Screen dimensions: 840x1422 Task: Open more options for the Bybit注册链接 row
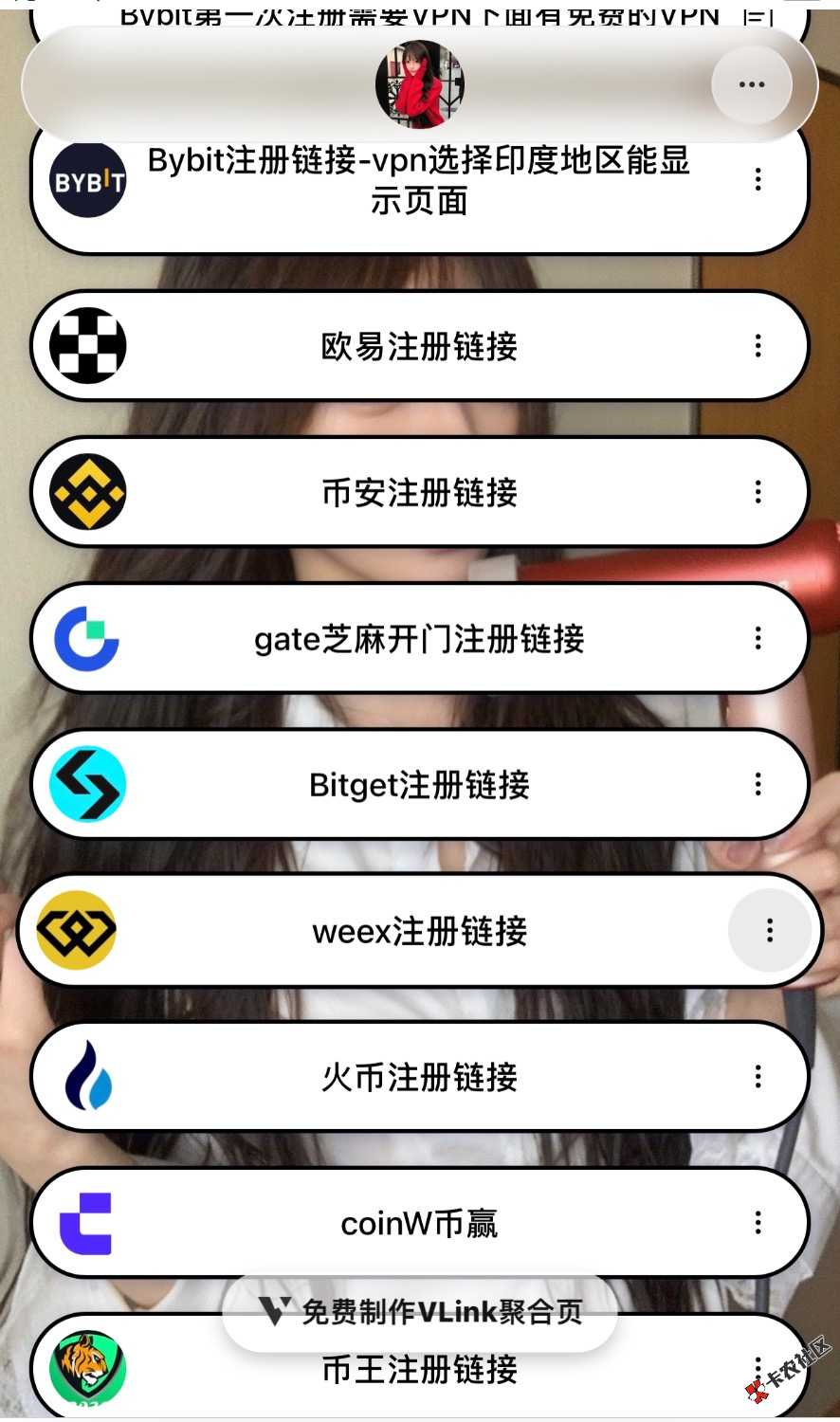click(758, 179)
